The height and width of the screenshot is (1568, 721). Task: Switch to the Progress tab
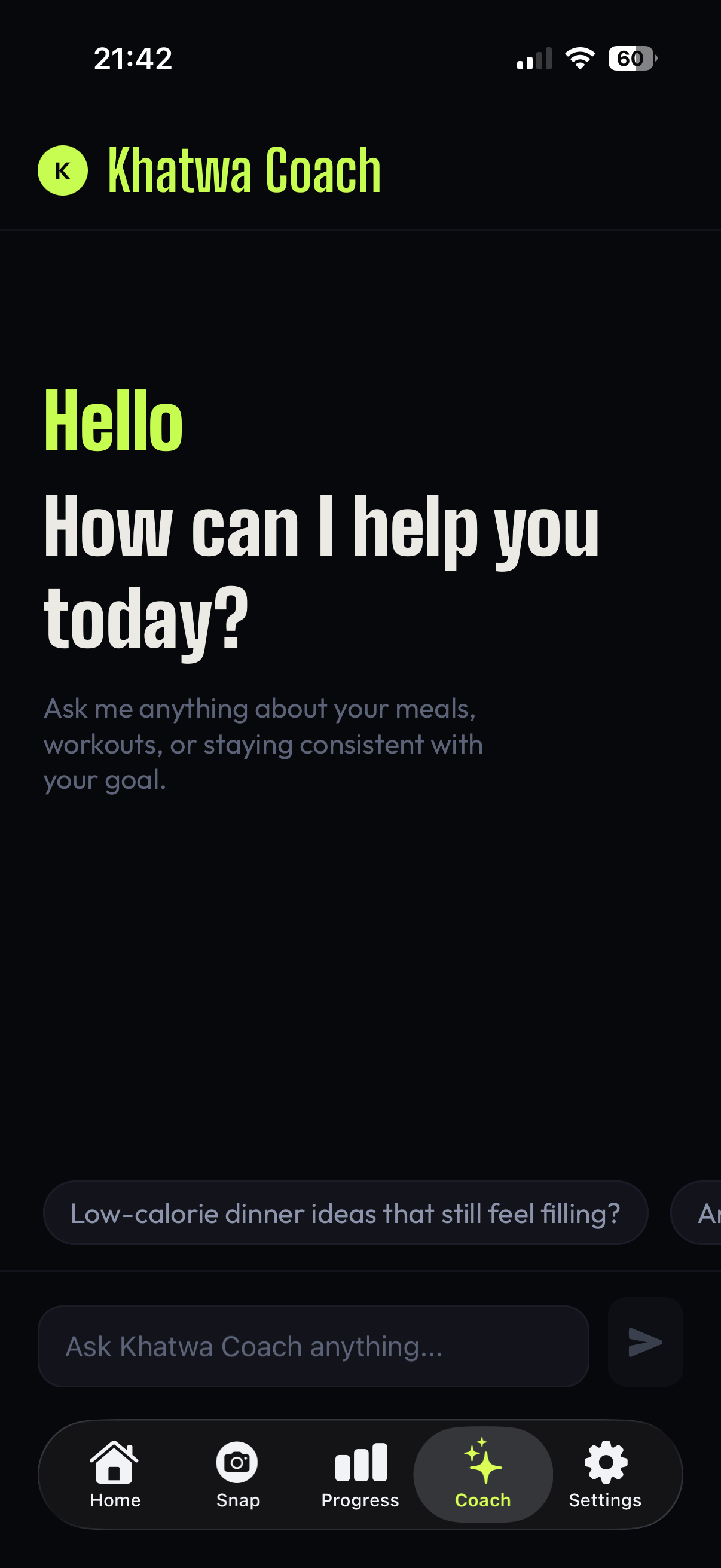pos(360,1475)
